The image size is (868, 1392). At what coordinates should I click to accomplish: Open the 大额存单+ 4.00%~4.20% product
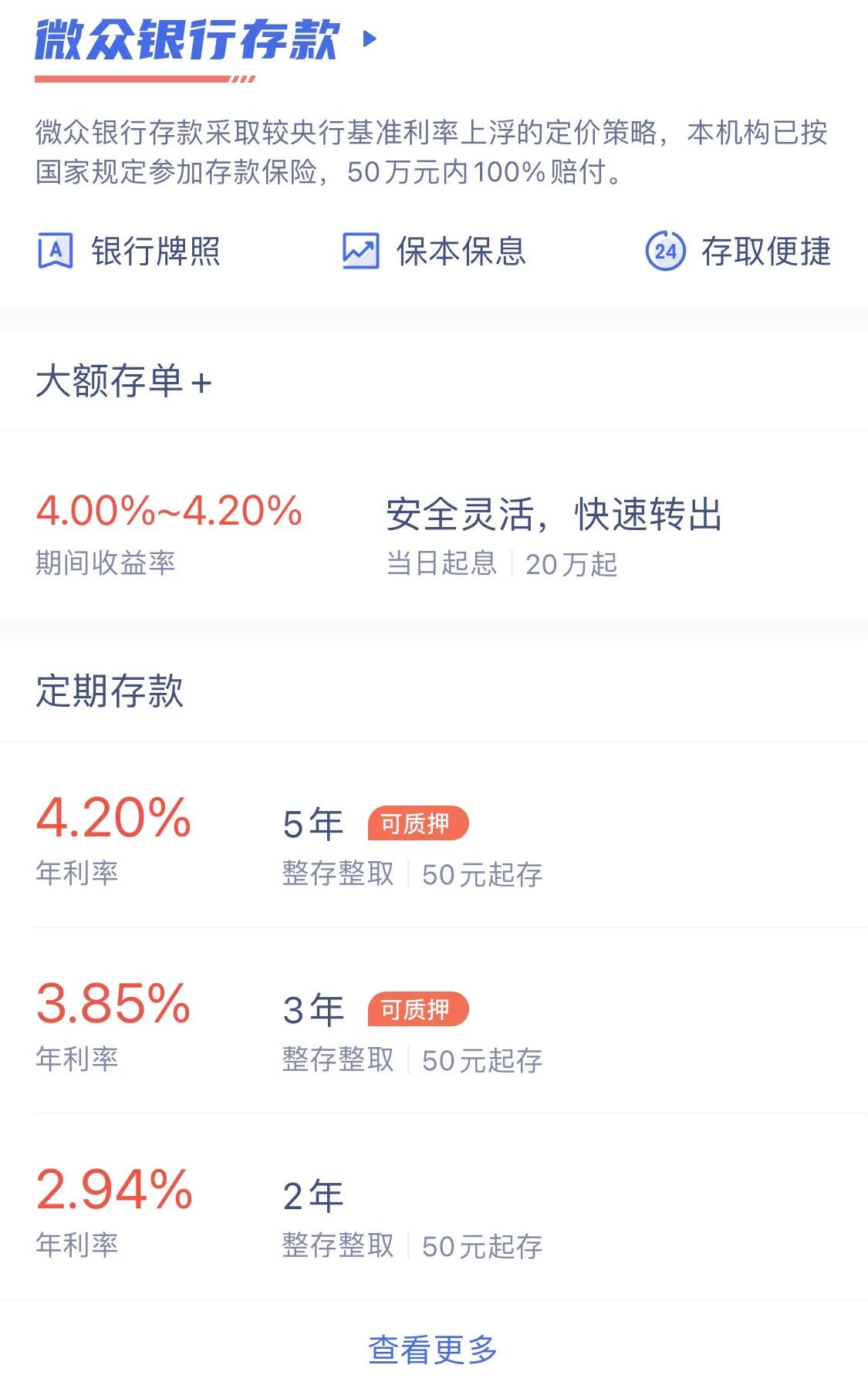click(x=434, y=525)
